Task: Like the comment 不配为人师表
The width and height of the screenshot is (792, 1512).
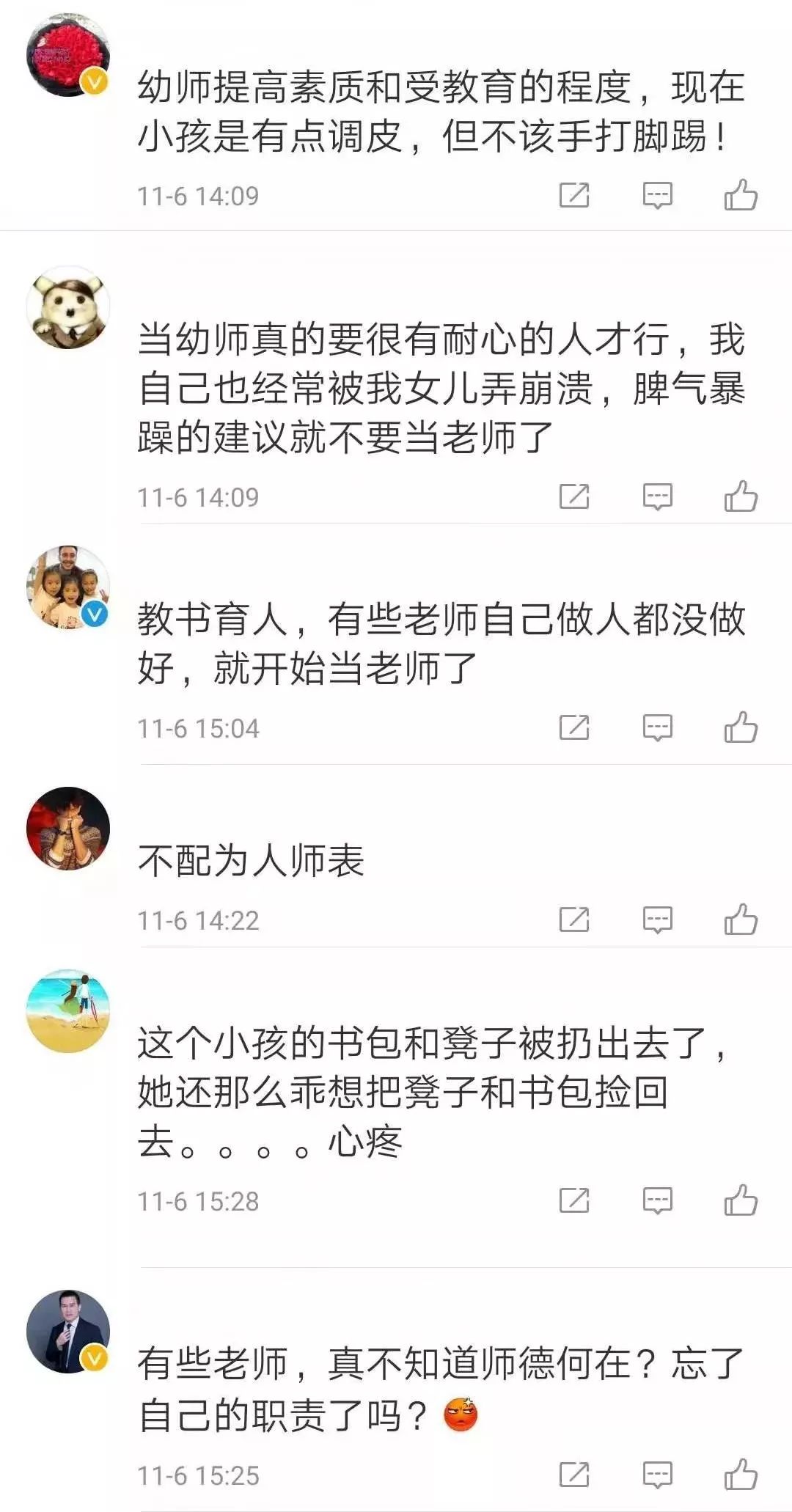Action: (x=741, y=920)
